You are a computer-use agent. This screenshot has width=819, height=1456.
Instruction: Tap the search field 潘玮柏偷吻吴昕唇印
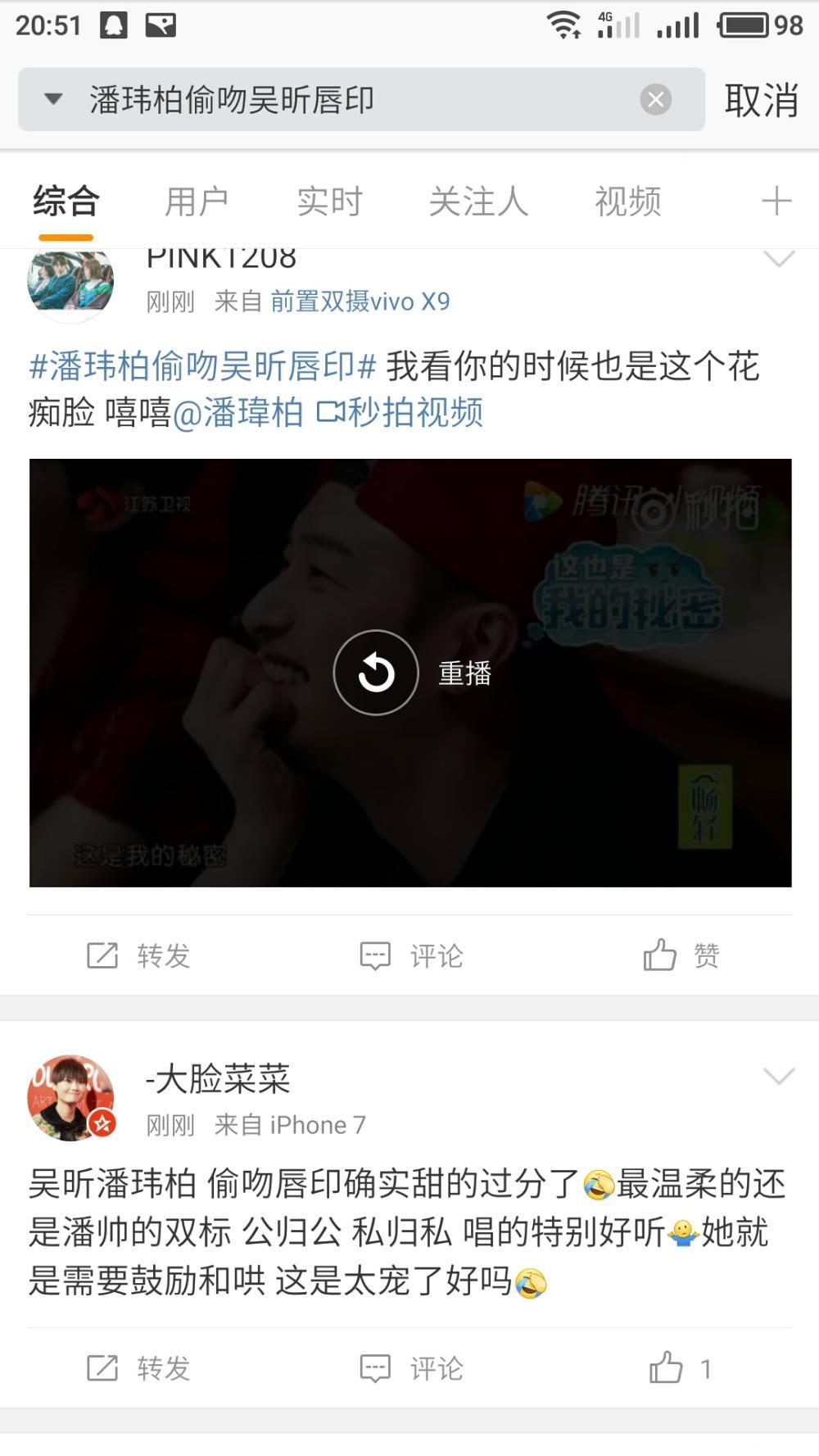(328, 100)
